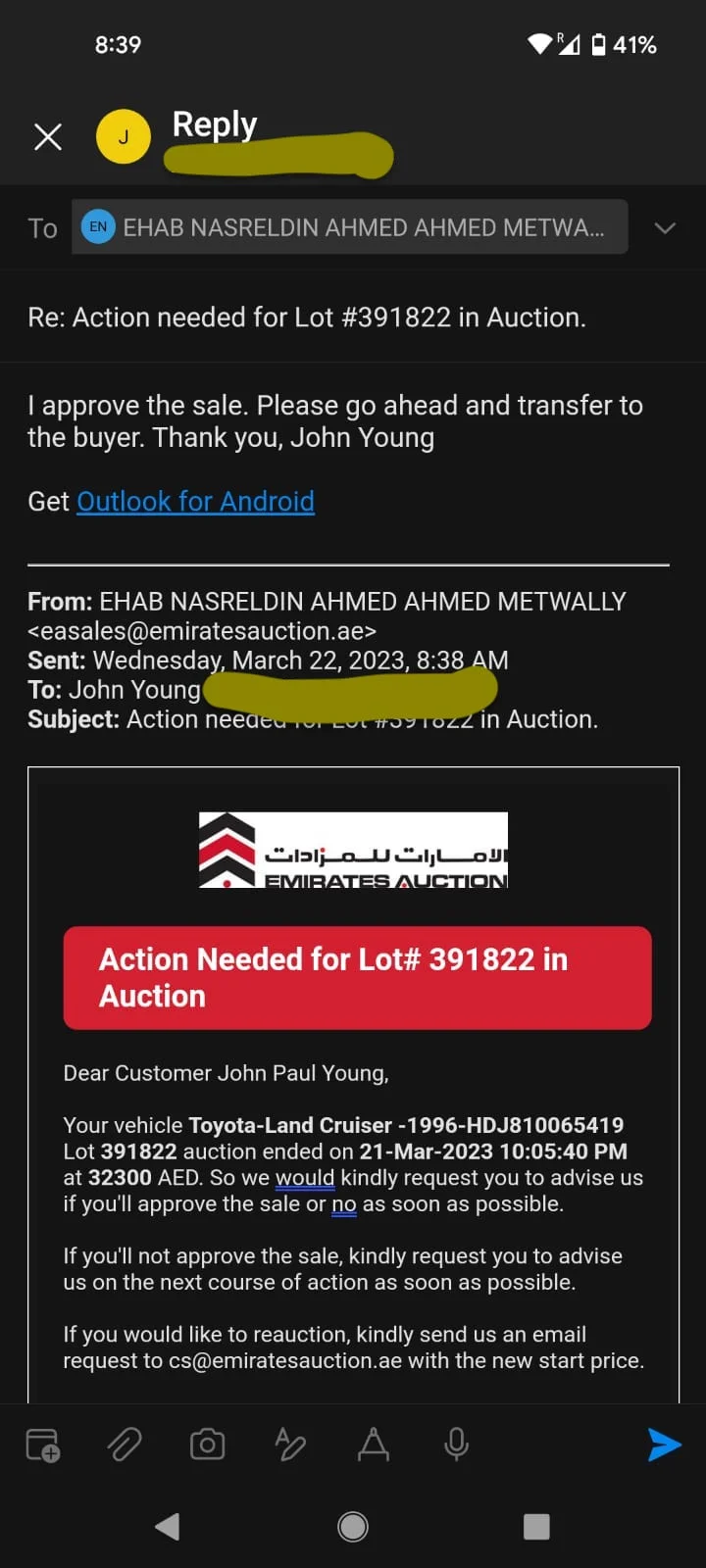Close the reply draft

48,136
